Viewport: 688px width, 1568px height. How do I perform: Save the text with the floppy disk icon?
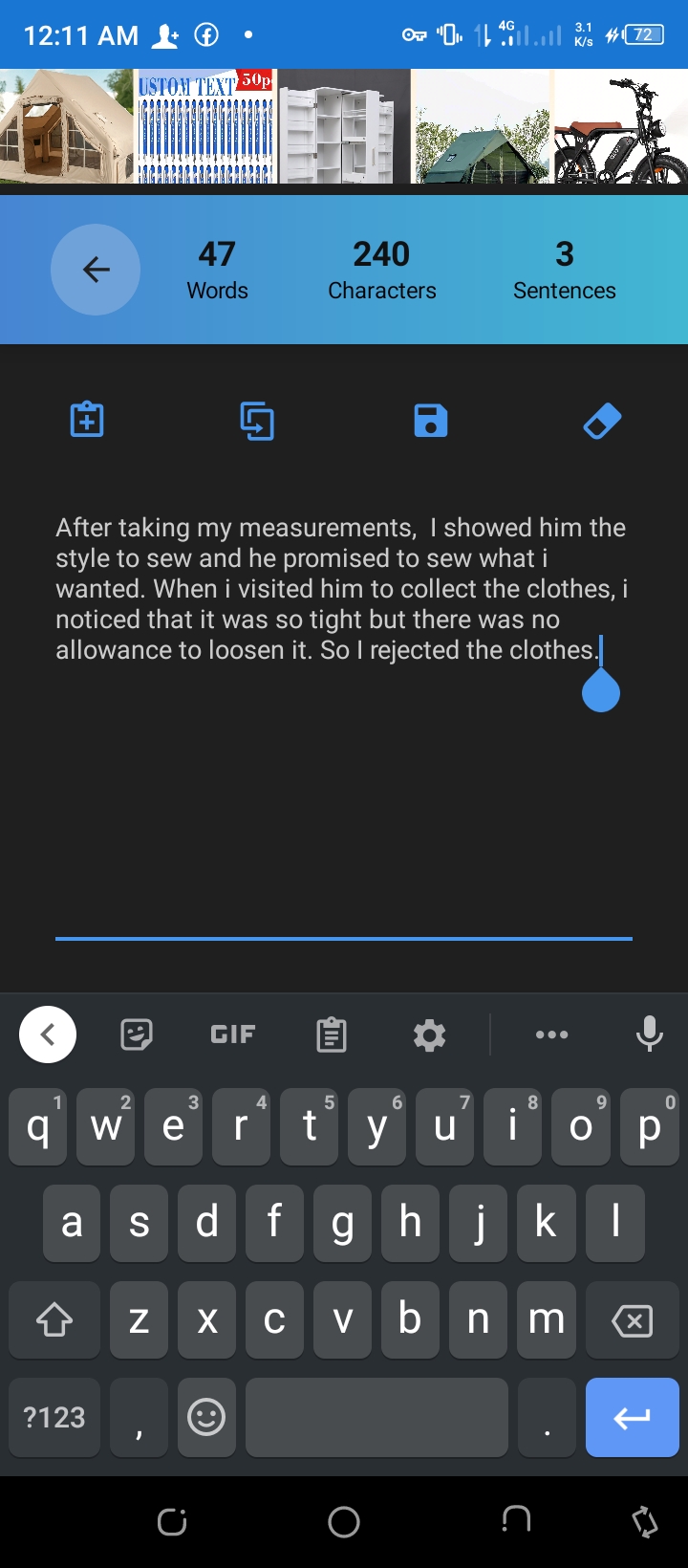click(431, 421)
